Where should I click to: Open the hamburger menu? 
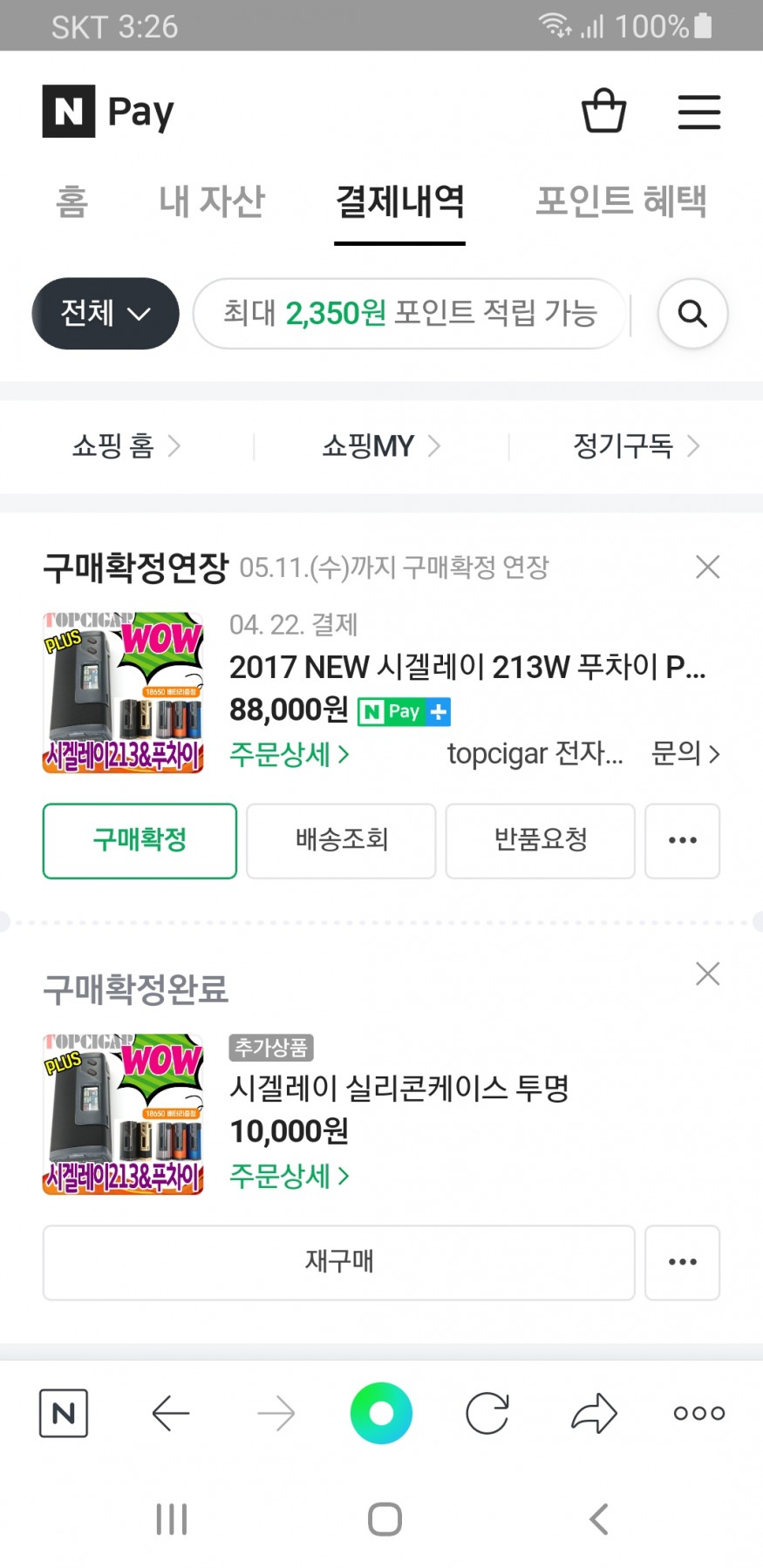pyautogui.click(x=698, y=112)
